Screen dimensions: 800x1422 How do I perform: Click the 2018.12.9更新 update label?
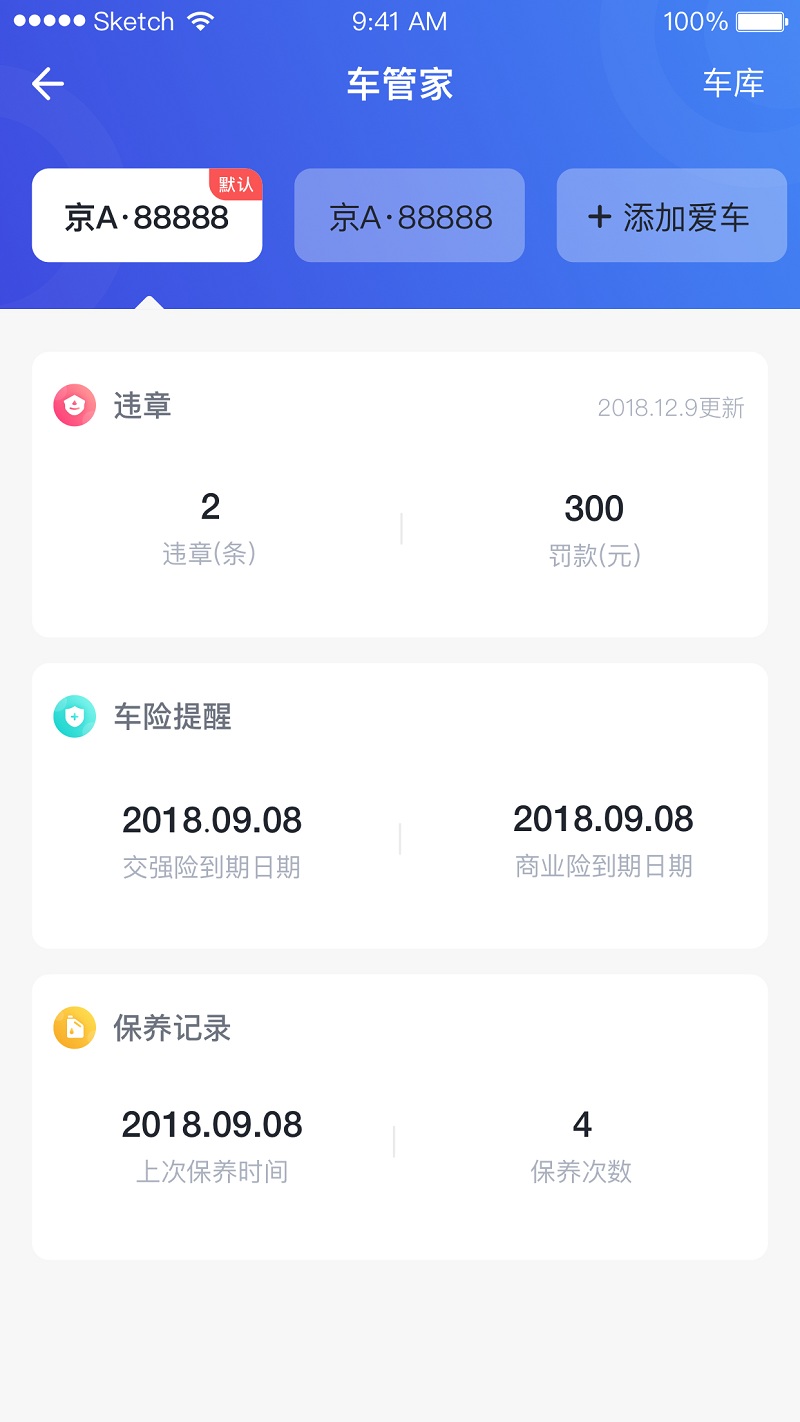[673, 405]
